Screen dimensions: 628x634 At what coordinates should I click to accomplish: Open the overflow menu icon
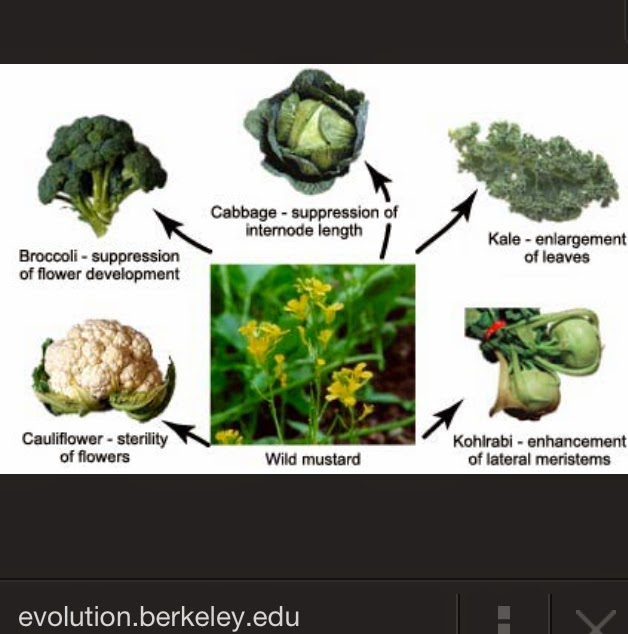[504, 619]
